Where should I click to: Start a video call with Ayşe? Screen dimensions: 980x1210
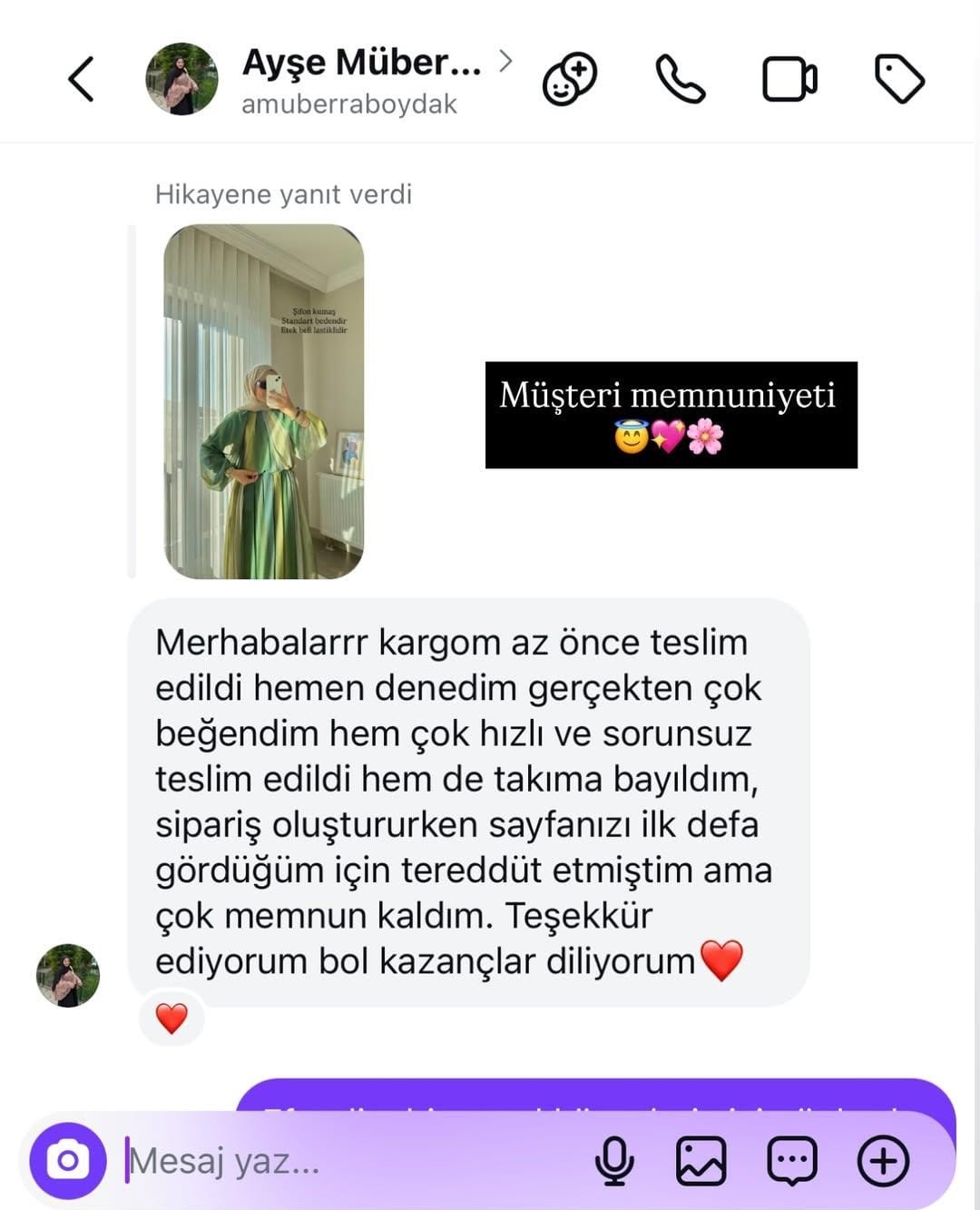click(x=789, y=80)
